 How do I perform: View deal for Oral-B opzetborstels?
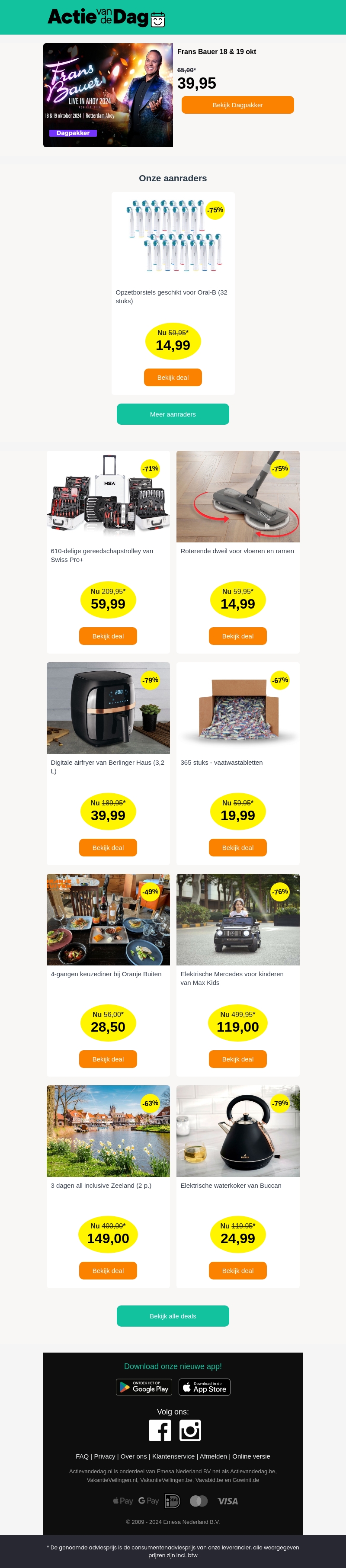coord(173,377)
